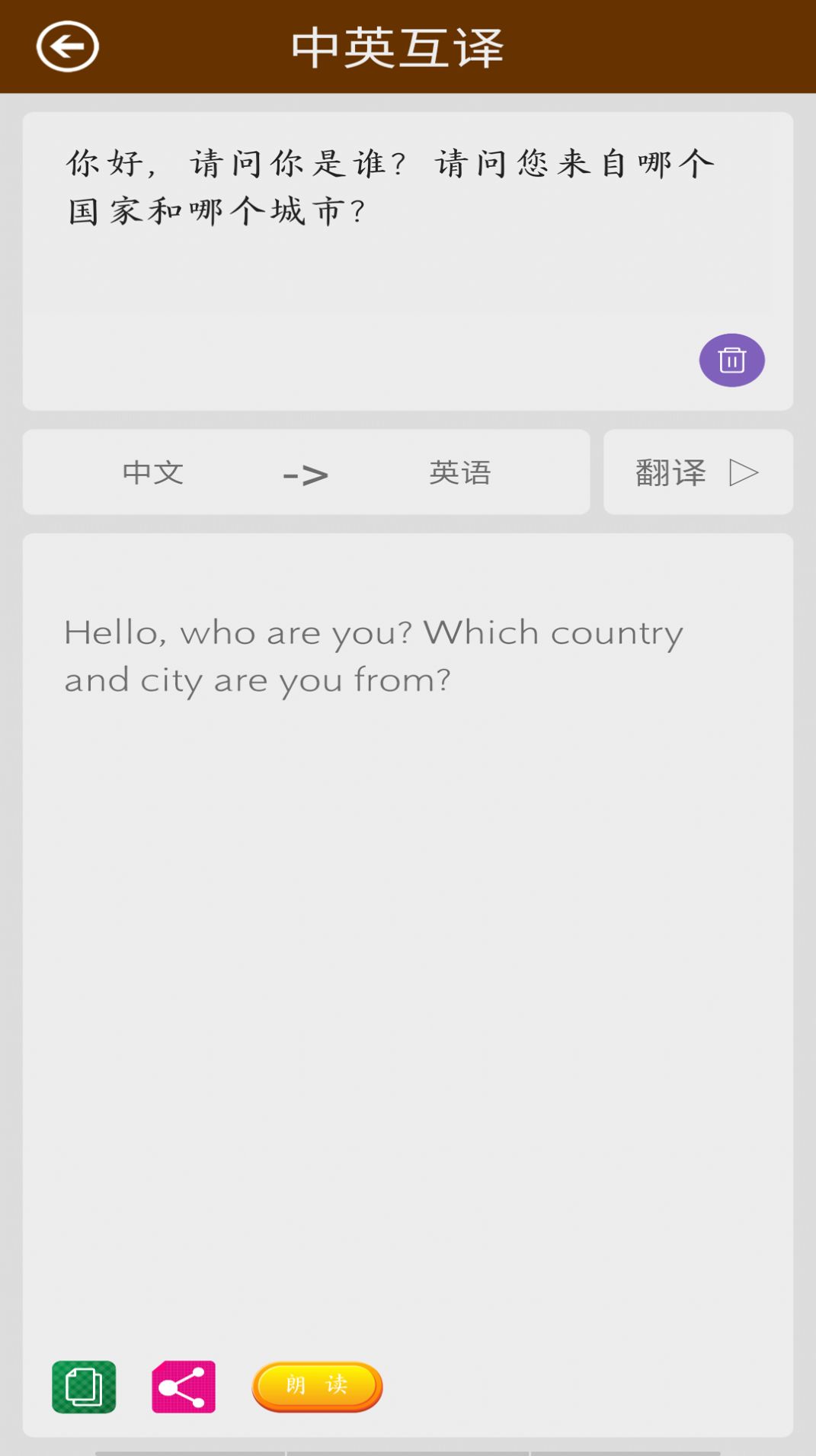Switch the source language by tapping 中文
This screenshot has height=1456, width=816.
pos(152,472)
